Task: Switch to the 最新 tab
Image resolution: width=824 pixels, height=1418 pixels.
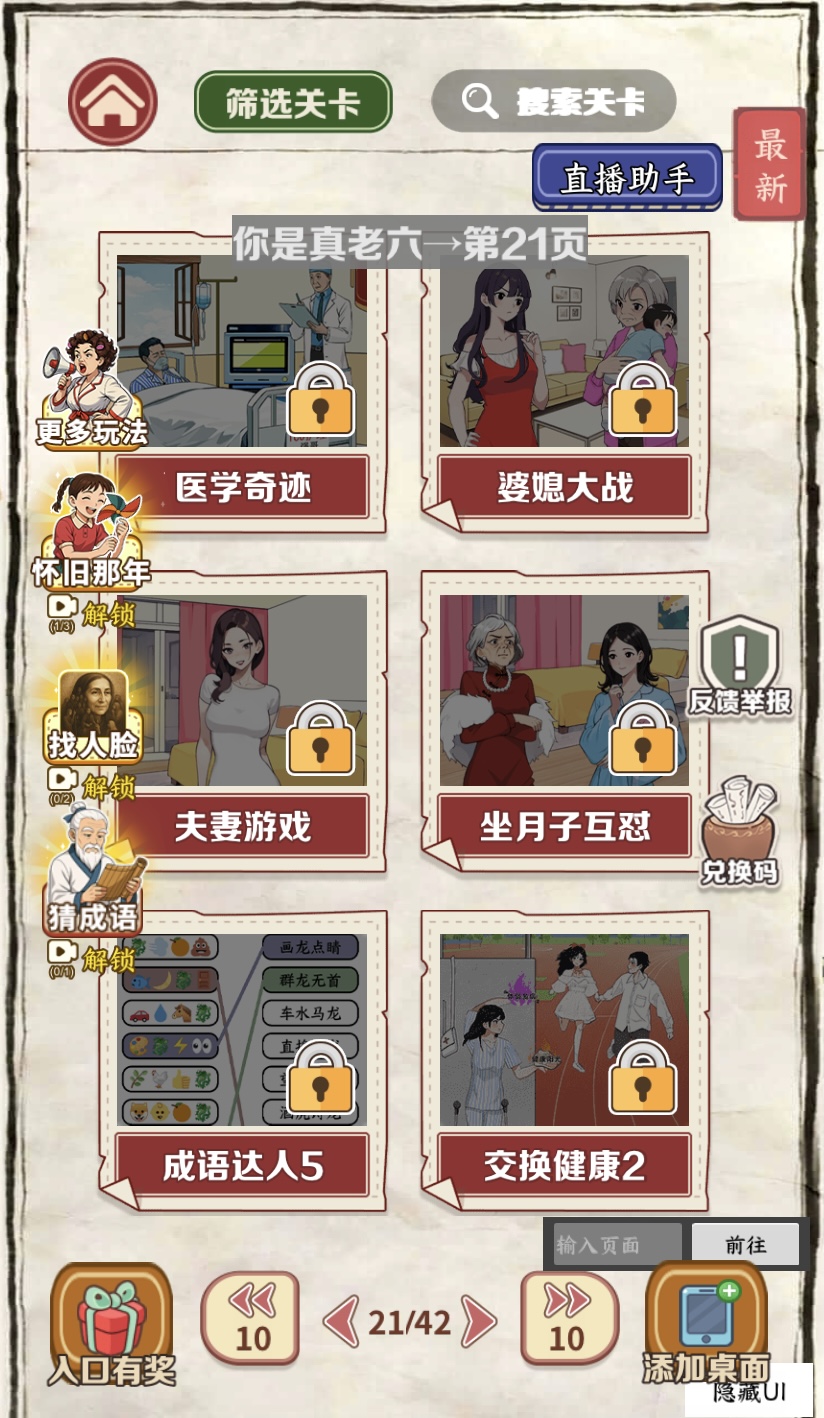Action: pyautogui.click(x=770, y=165)
